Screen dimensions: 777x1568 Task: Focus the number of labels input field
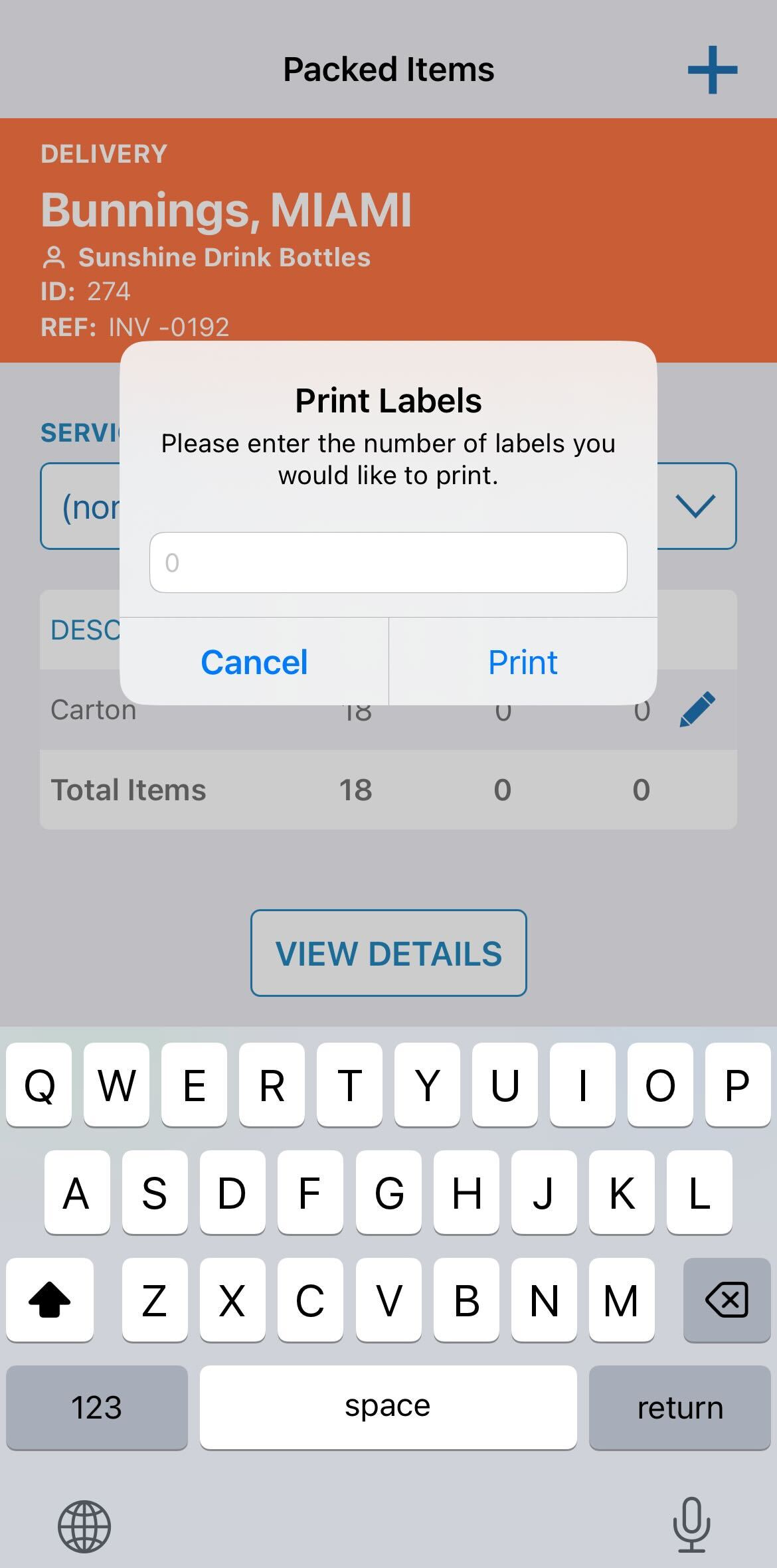[x=388, y=563]
